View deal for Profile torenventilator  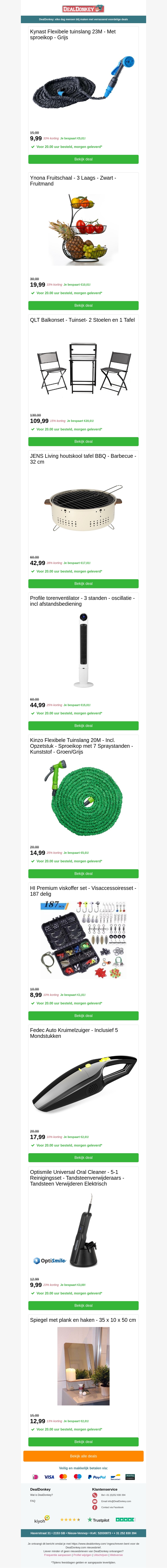[x=83, y=725]
